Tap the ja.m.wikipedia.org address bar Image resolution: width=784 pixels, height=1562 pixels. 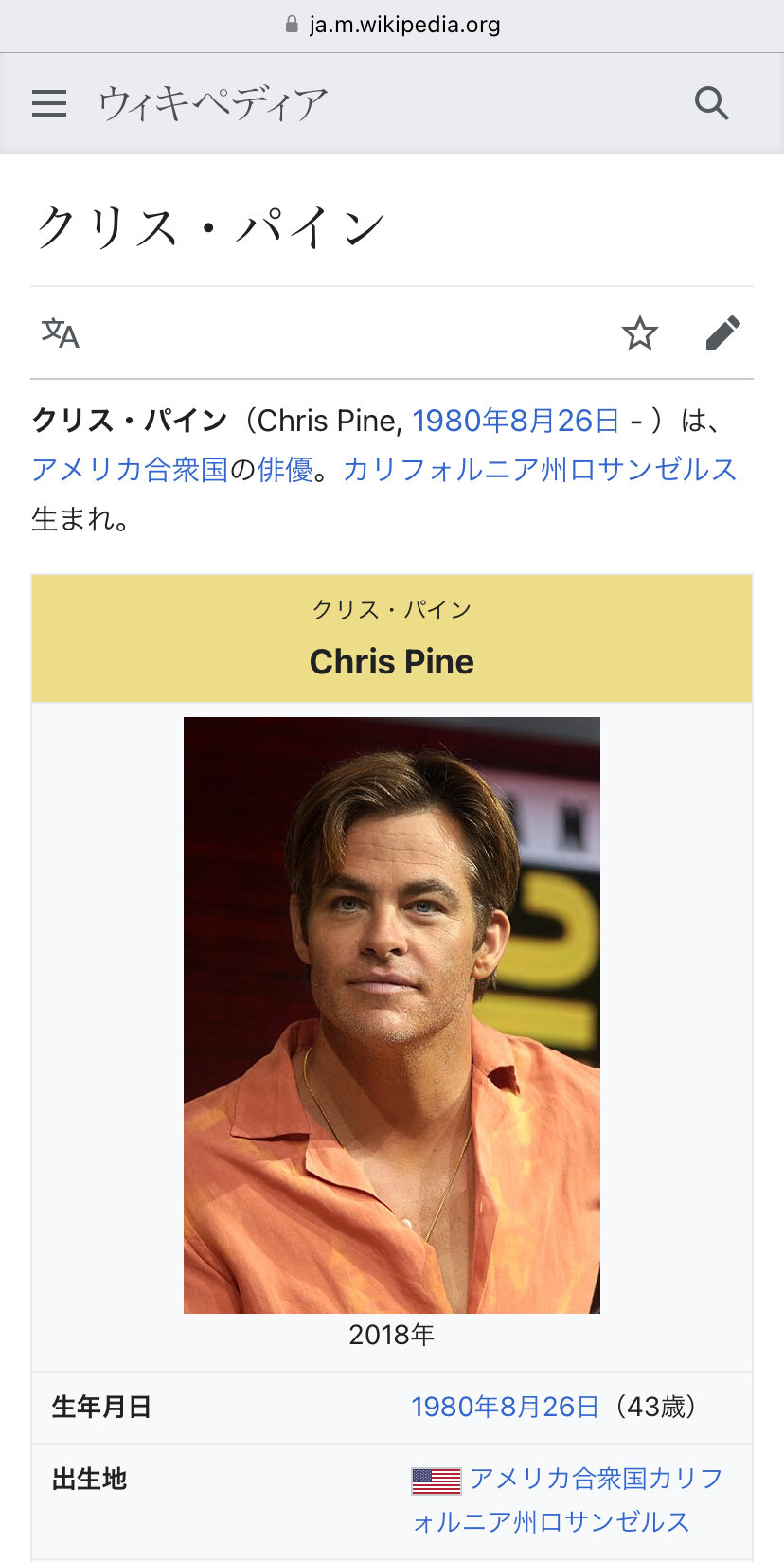click(392, 25)
